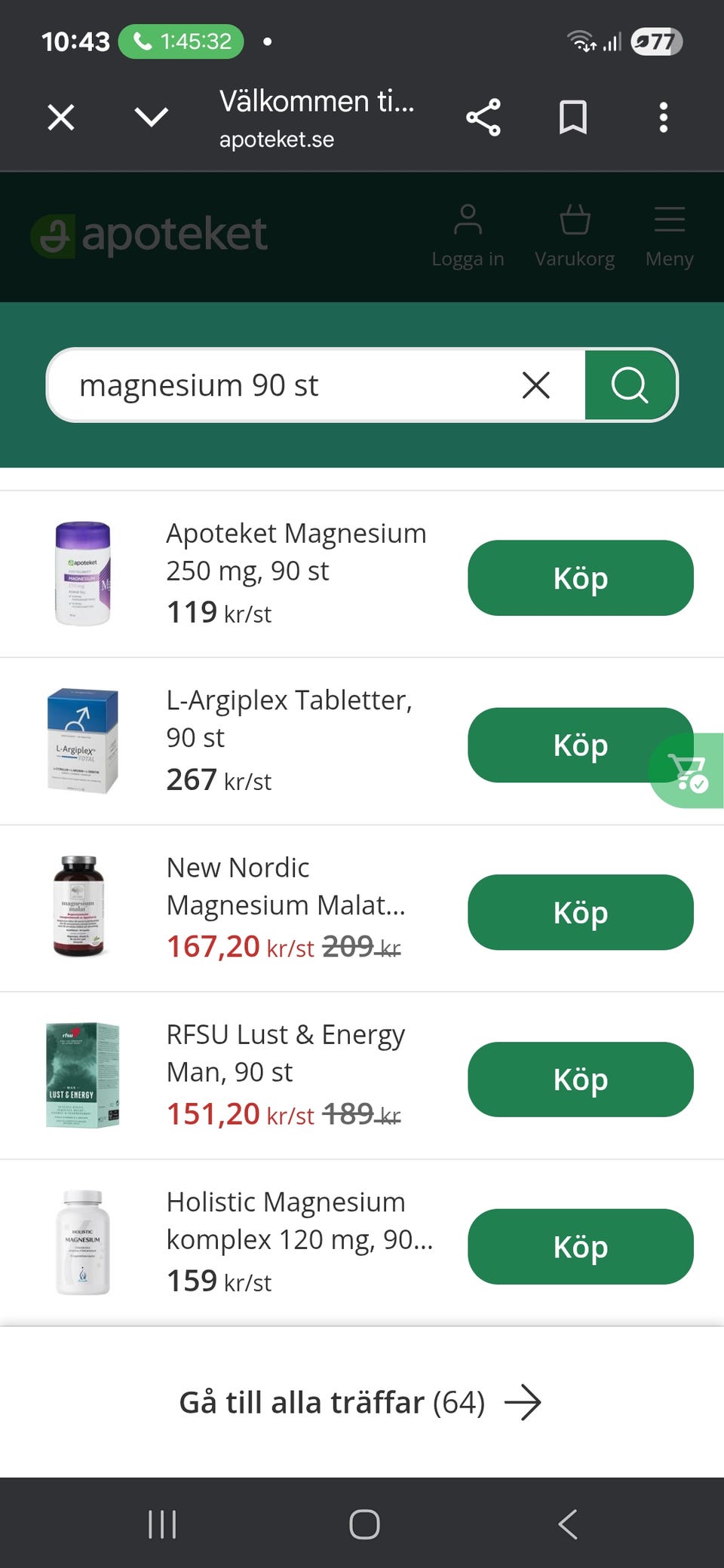724x1568 pixels.
Task: Buy Apoteket Magnesium 250 mg
Action: click(x=580, y=578)
